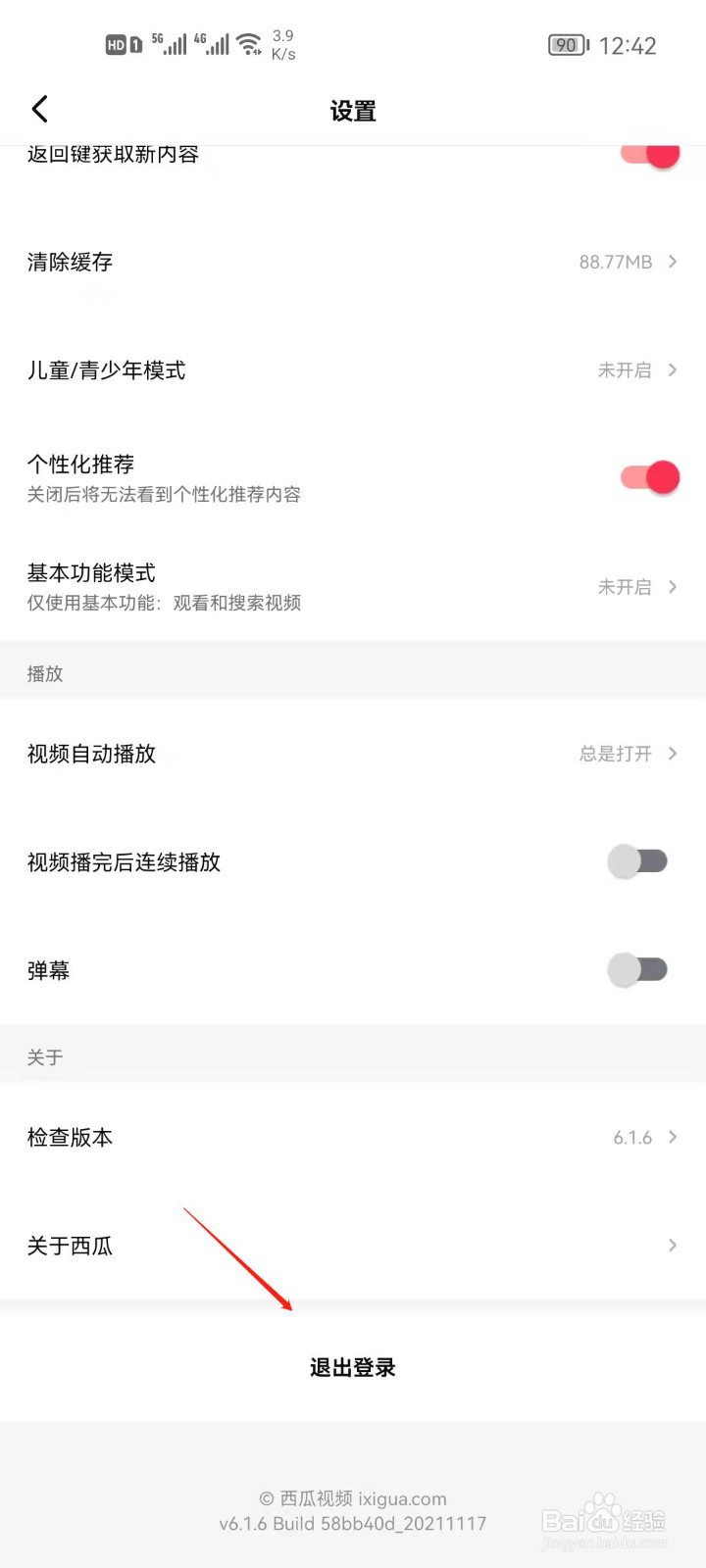Expand the 基本功能模式 disclosure arrow
This screenshot has height=1568, width=706.
672,587
